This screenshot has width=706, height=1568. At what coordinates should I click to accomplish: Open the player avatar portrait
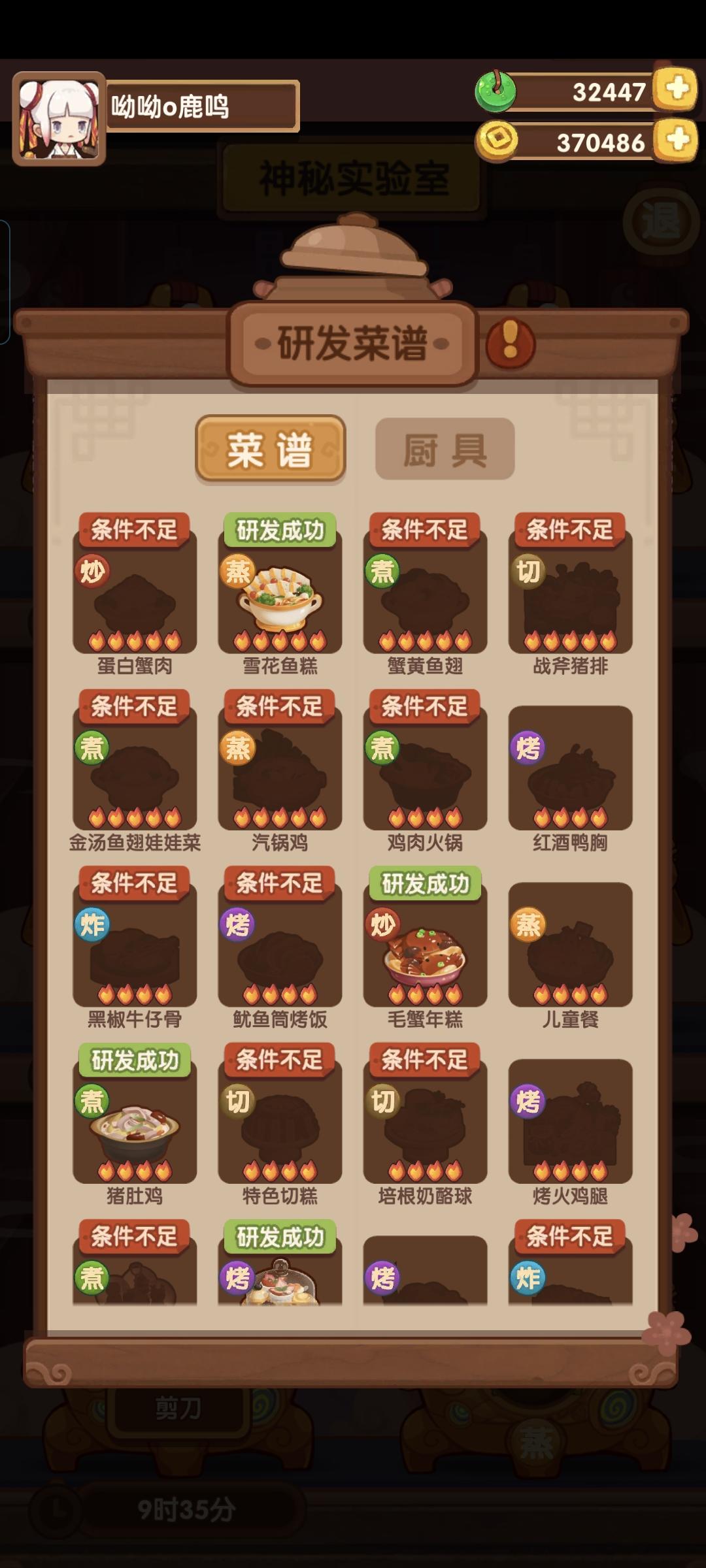(x=59, y=114)
